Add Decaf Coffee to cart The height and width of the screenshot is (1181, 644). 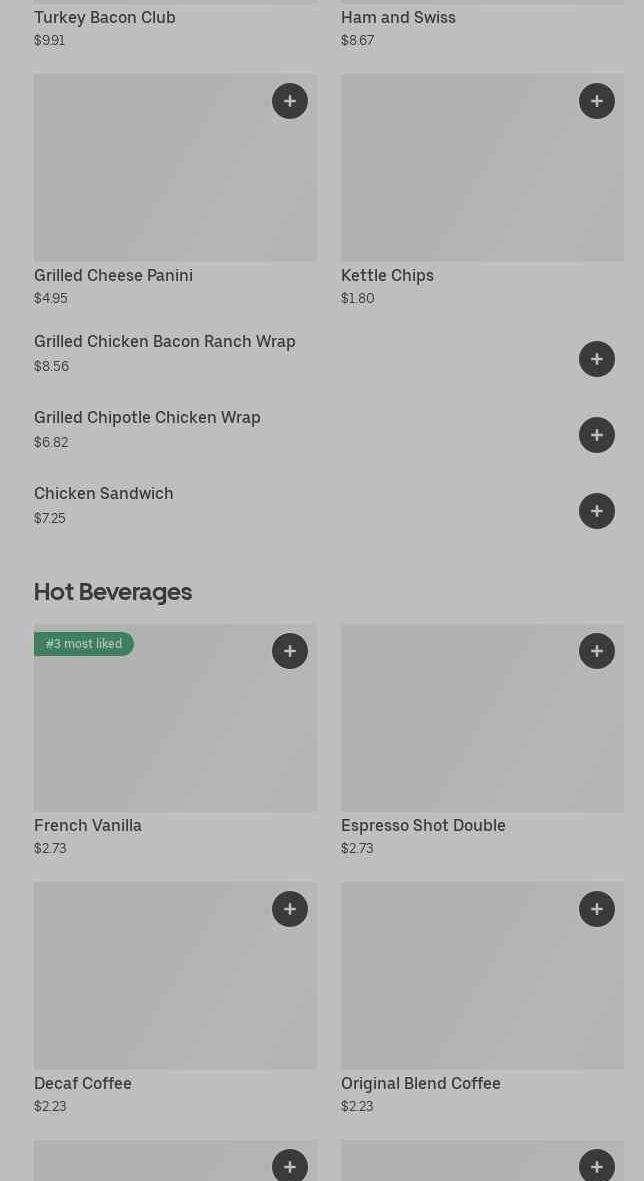tap(290, 909)
